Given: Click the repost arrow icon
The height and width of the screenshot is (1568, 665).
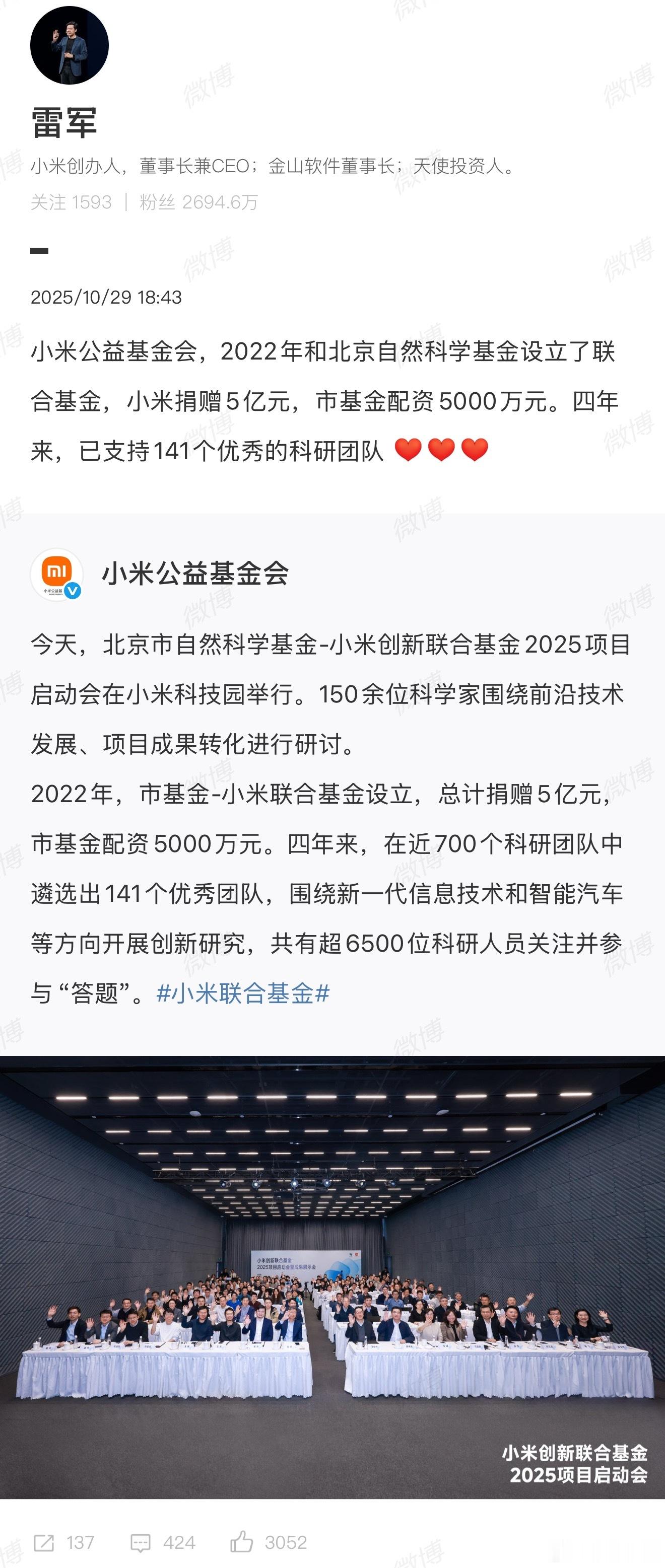Looking at the screenshot, I should click(x=46, y=1543).
